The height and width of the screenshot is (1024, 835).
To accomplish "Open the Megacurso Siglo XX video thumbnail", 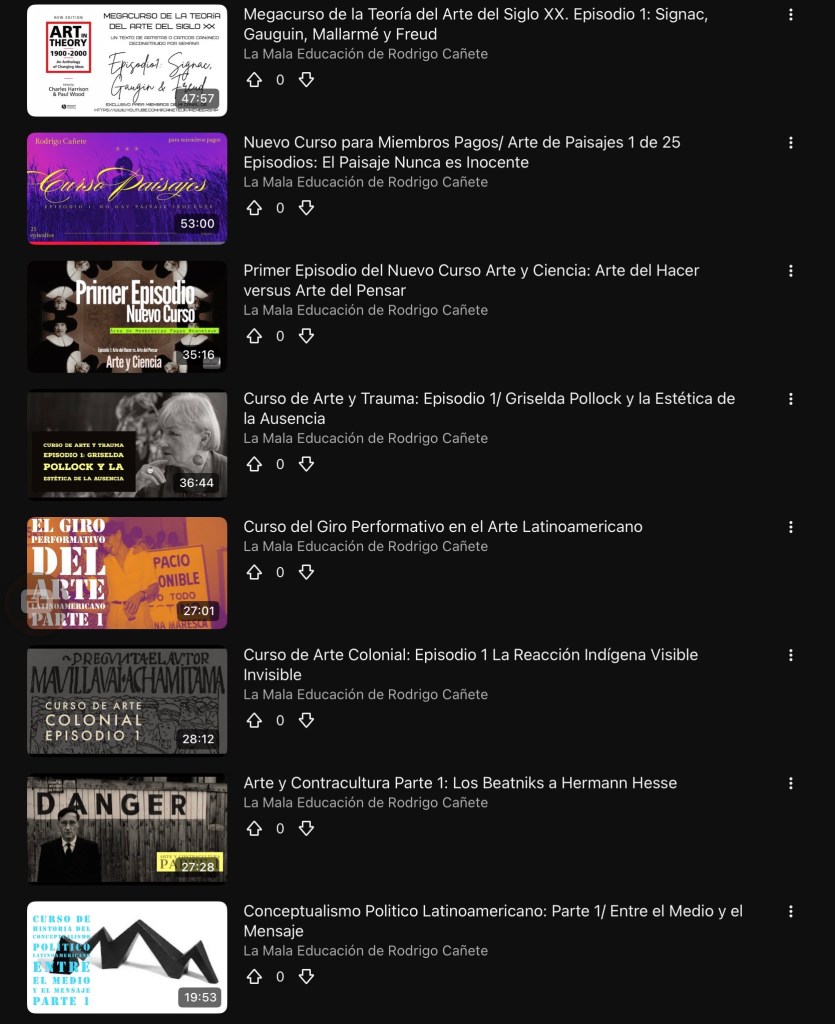I will [x=127, y=60].
